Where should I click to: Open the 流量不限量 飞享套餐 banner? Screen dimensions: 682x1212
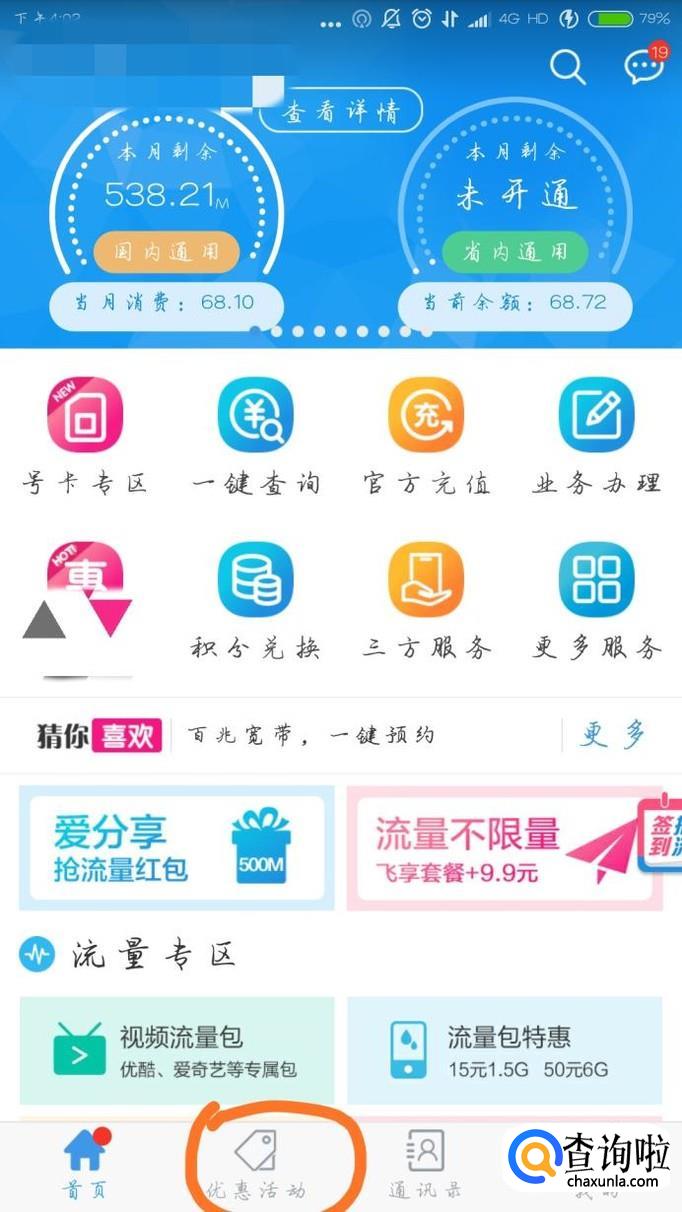tap(505, 847)
